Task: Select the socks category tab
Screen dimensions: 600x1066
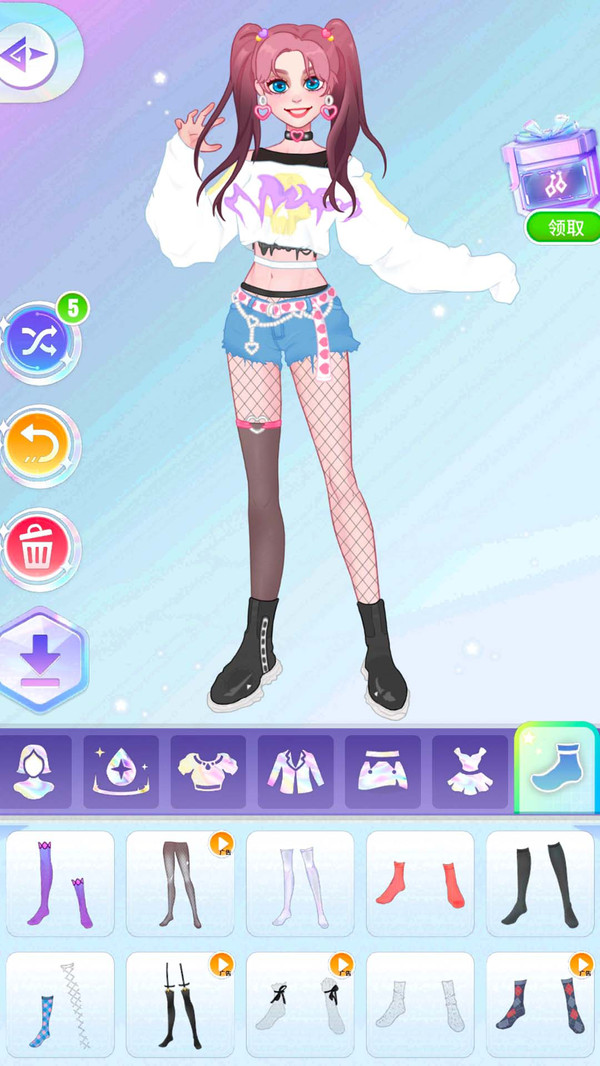Action: [557, 771]
